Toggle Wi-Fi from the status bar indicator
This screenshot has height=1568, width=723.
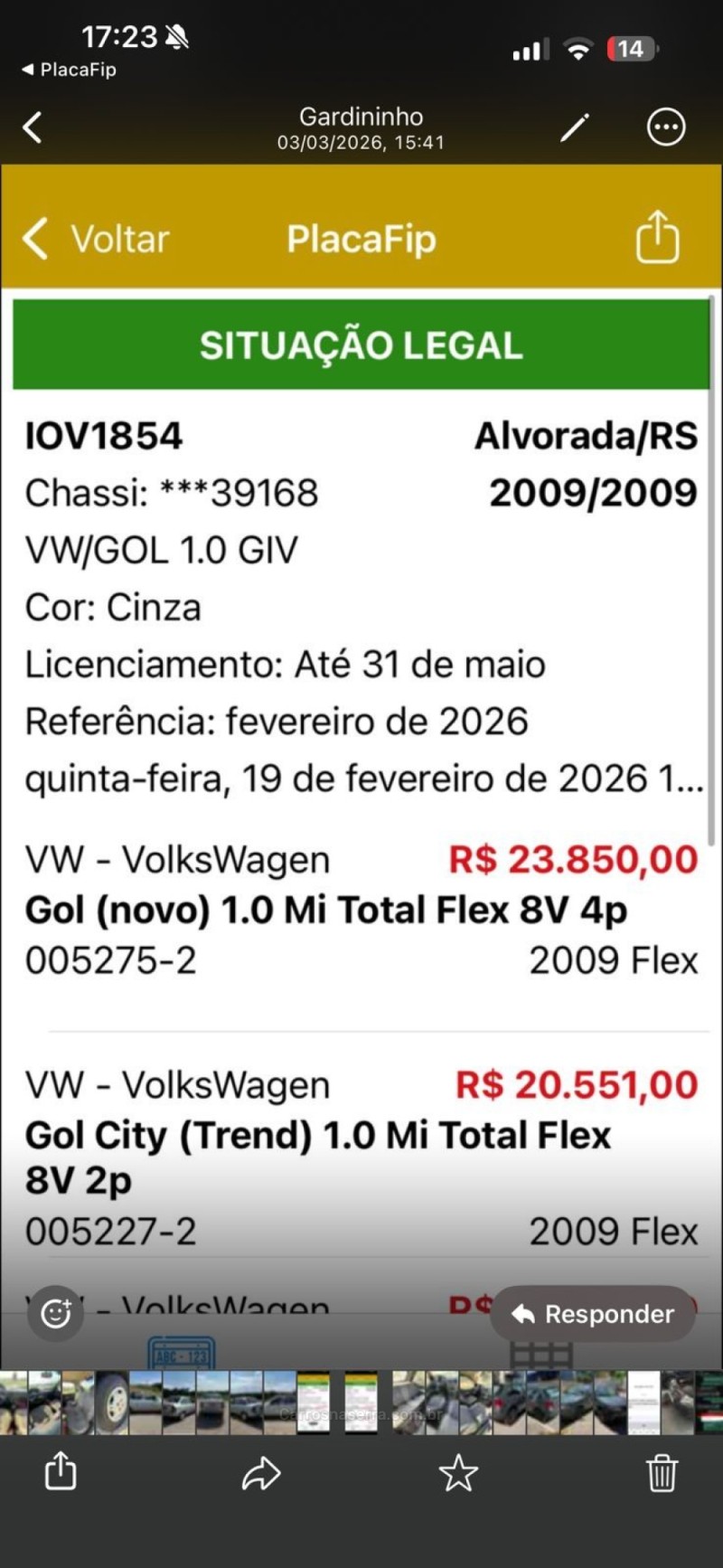click(x=578, y=50)
